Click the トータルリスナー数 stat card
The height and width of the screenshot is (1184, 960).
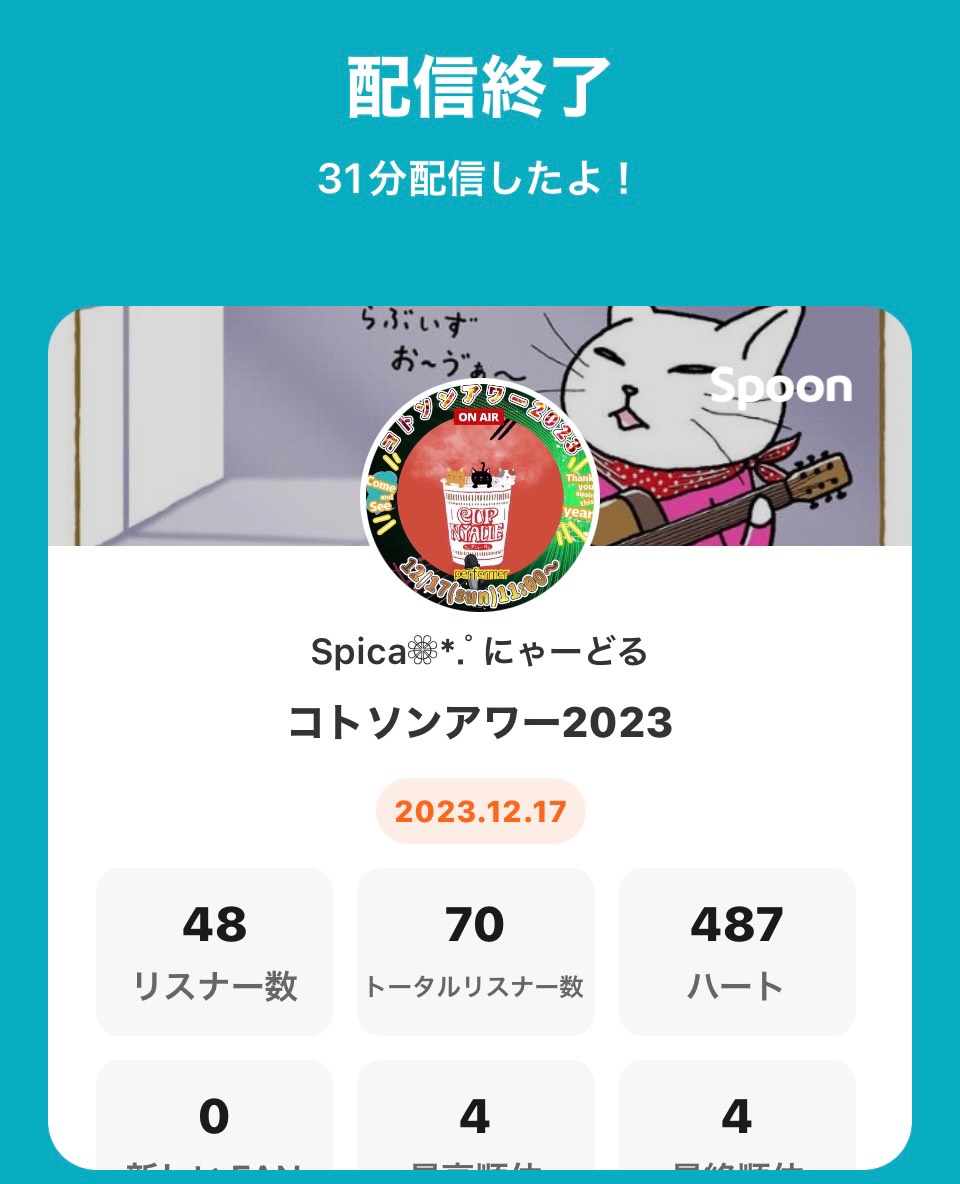[x=475, y=950]
